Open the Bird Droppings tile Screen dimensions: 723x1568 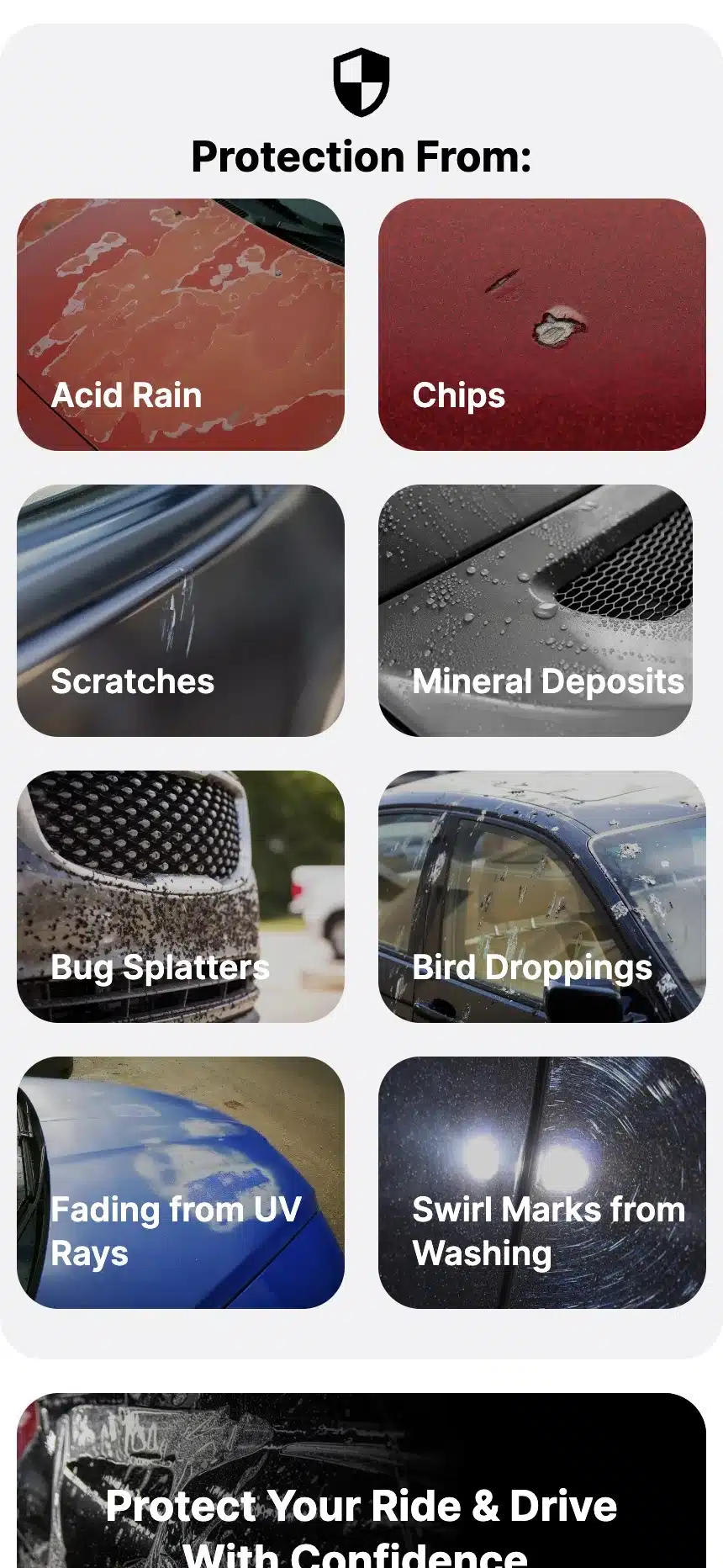point(541,897)
